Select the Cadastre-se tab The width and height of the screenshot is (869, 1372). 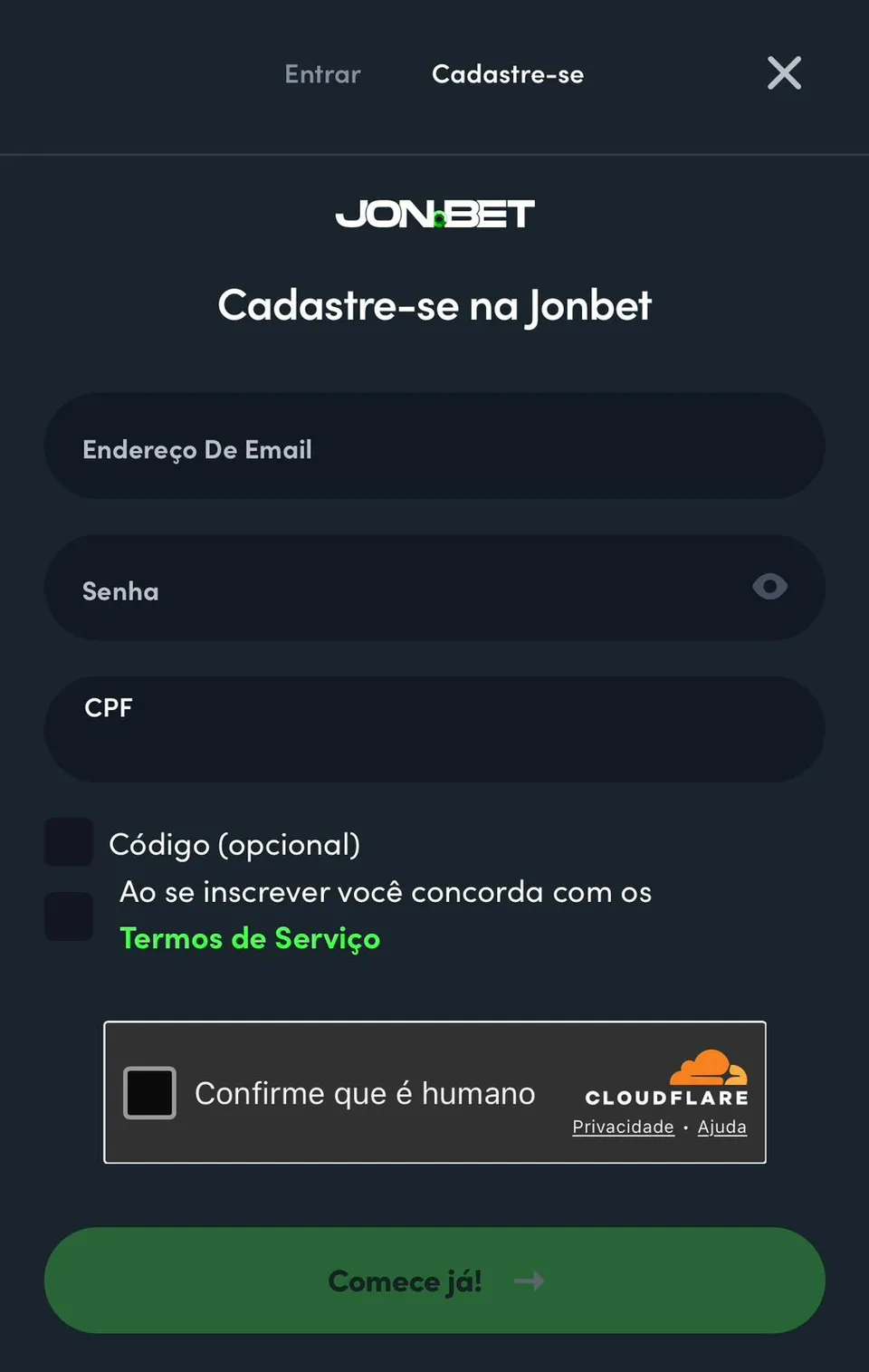point(508,74)
